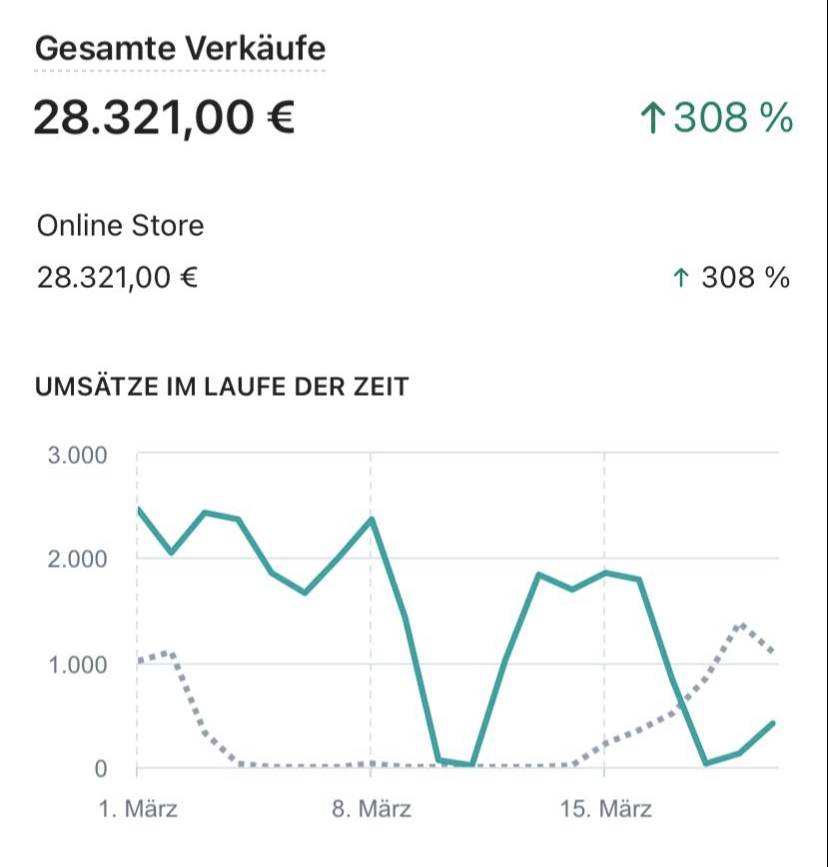828x867 pixels.
Task: Open the Gesamte Verkäufe underlined title
Action: [x=180, y=49]
